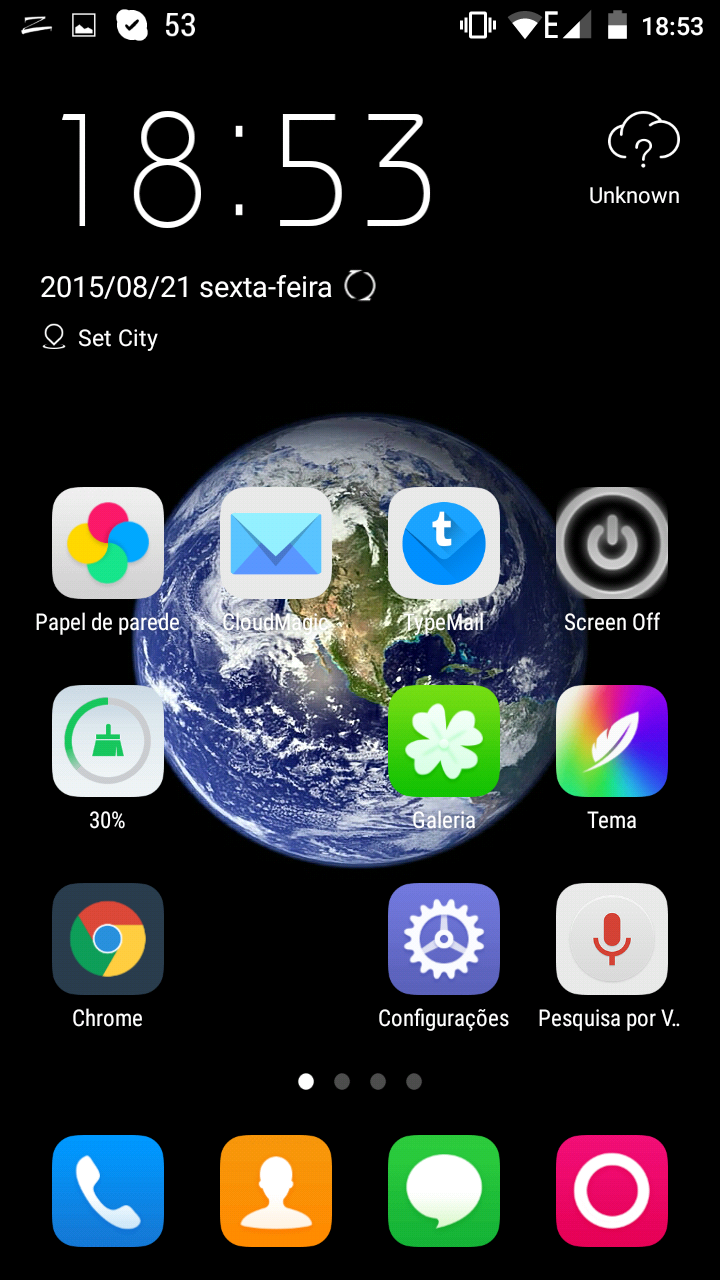Open the pink circle app in dock

click(612, 1191)
